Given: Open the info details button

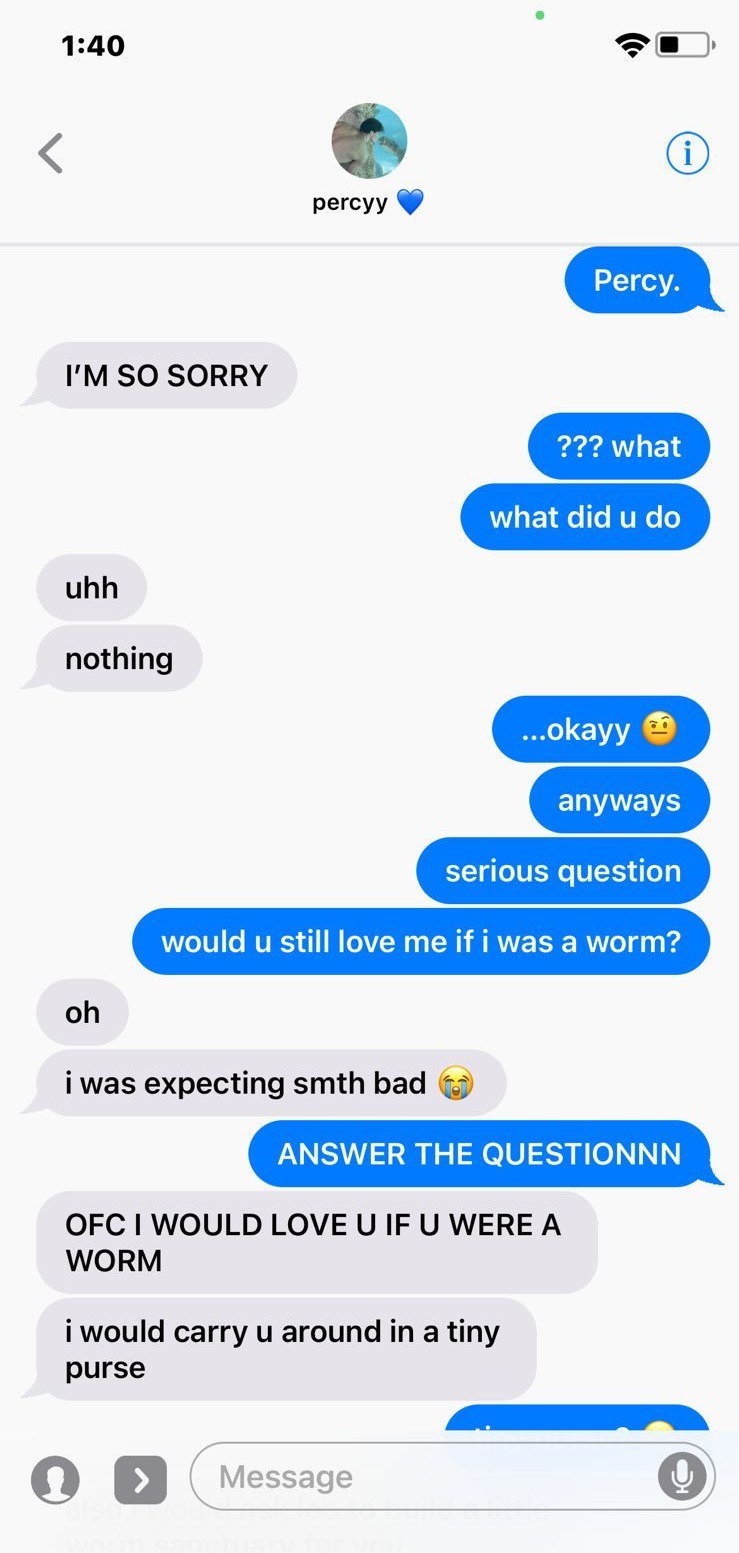Looking at the screenshot, I should [687, 153].
